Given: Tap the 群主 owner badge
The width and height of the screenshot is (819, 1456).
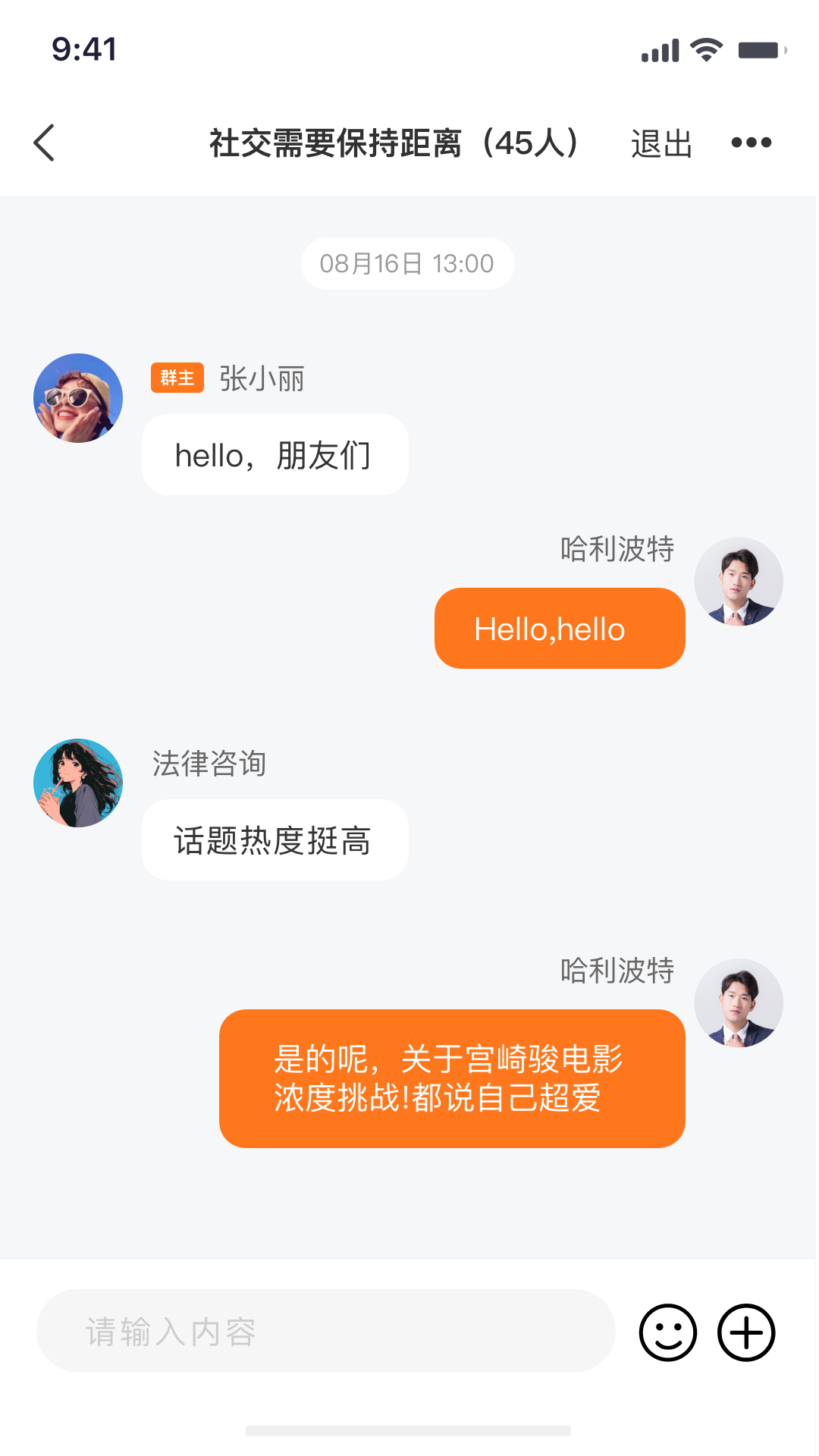Looking at the screenshot, I should coord(177,377).
